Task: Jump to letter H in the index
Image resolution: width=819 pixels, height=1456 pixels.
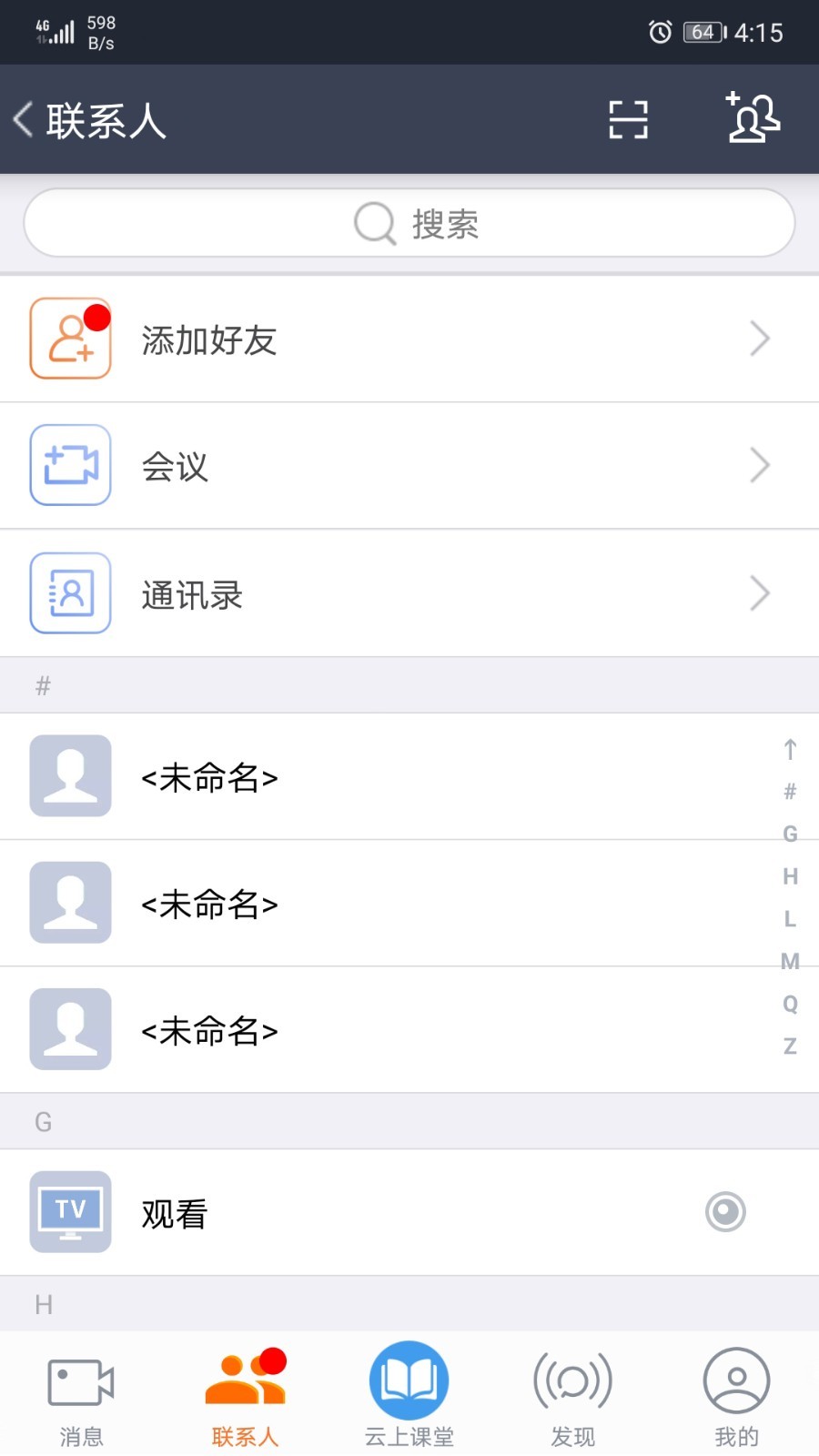Action: point(790,876)
